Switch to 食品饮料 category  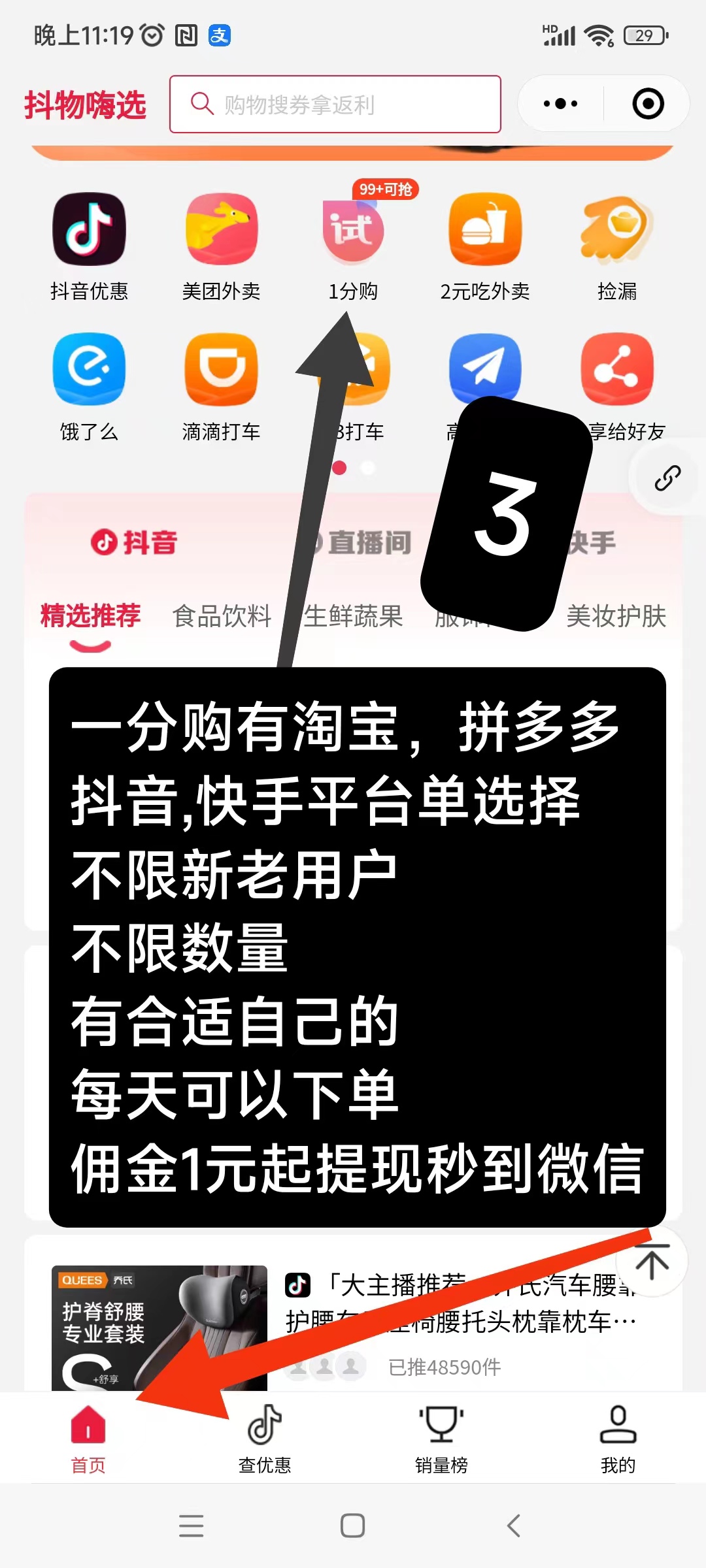coord(222,616)
